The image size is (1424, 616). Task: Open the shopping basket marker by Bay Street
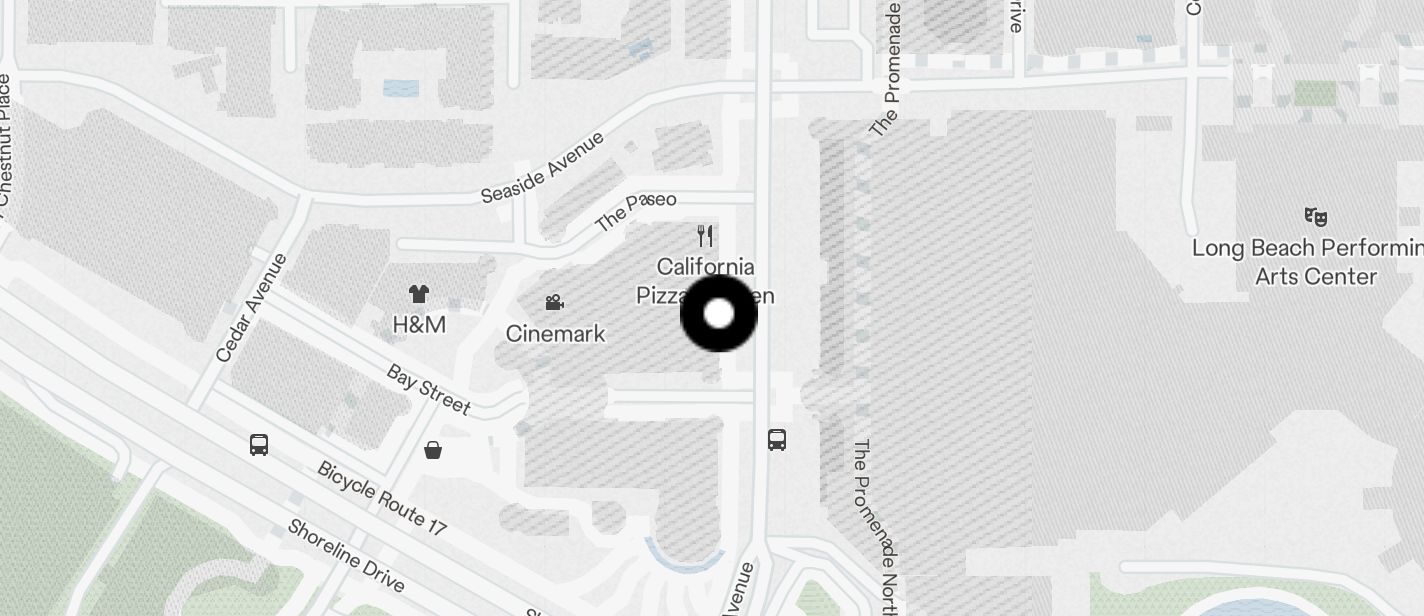click(433, 450)
